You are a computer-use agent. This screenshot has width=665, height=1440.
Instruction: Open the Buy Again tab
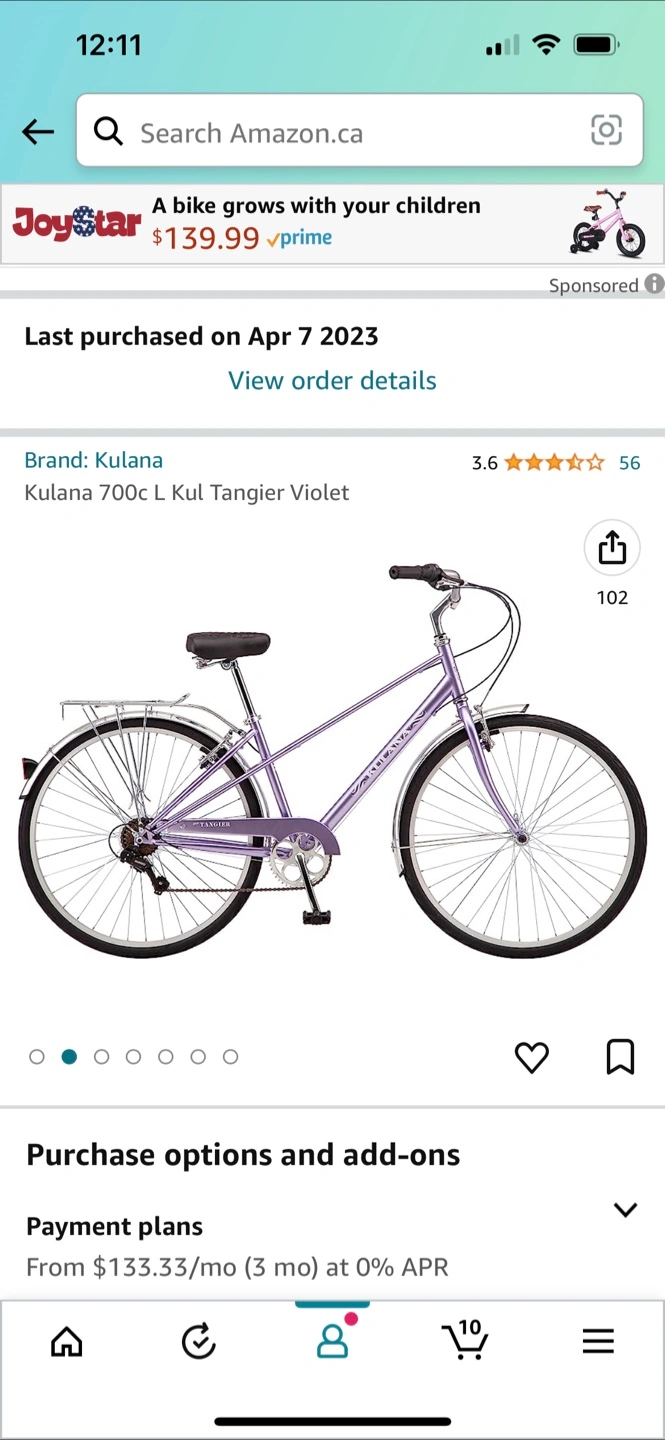point(199,1341)
